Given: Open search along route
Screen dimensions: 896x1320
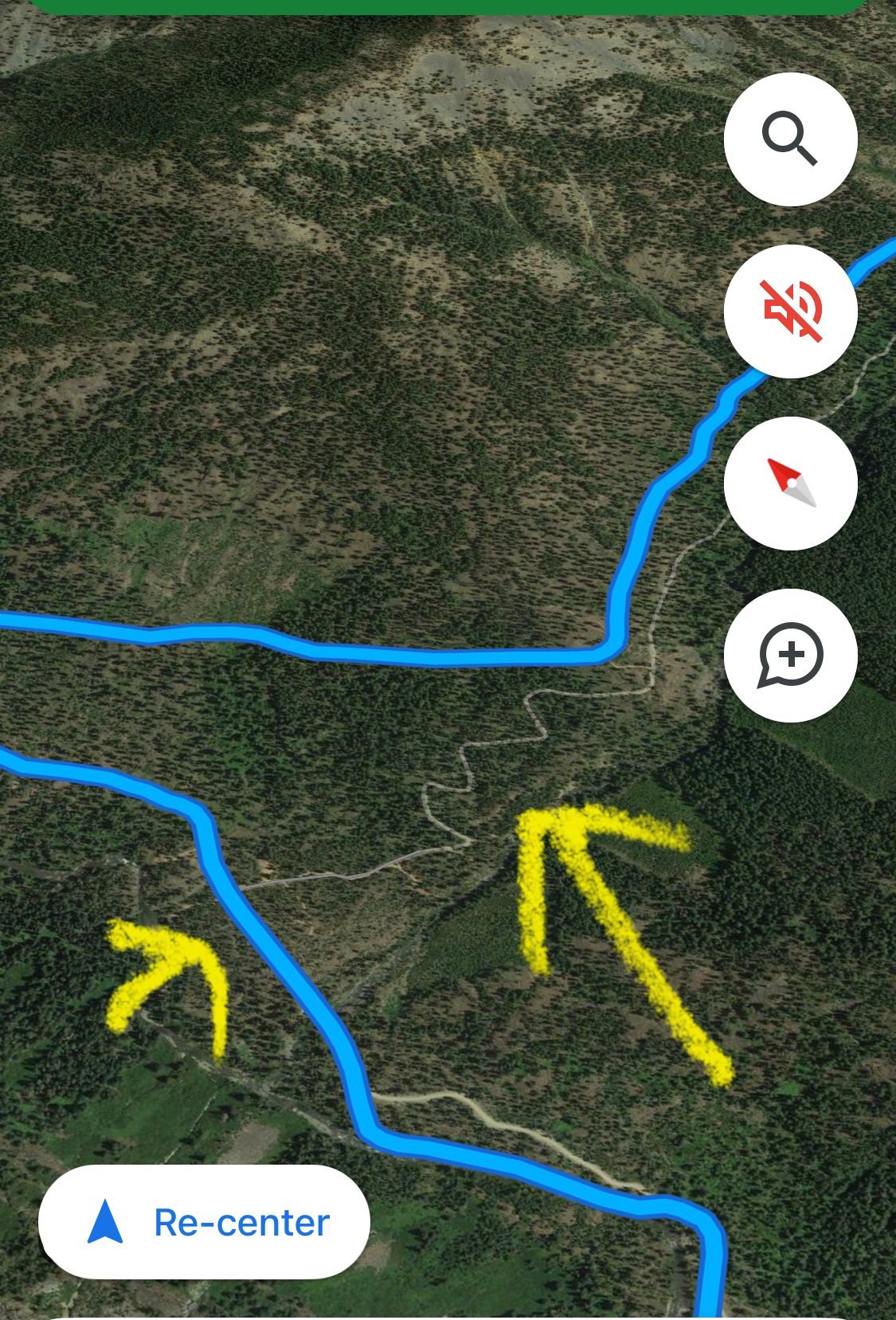Looking at the screenshot, I should (x=790, y=139).
